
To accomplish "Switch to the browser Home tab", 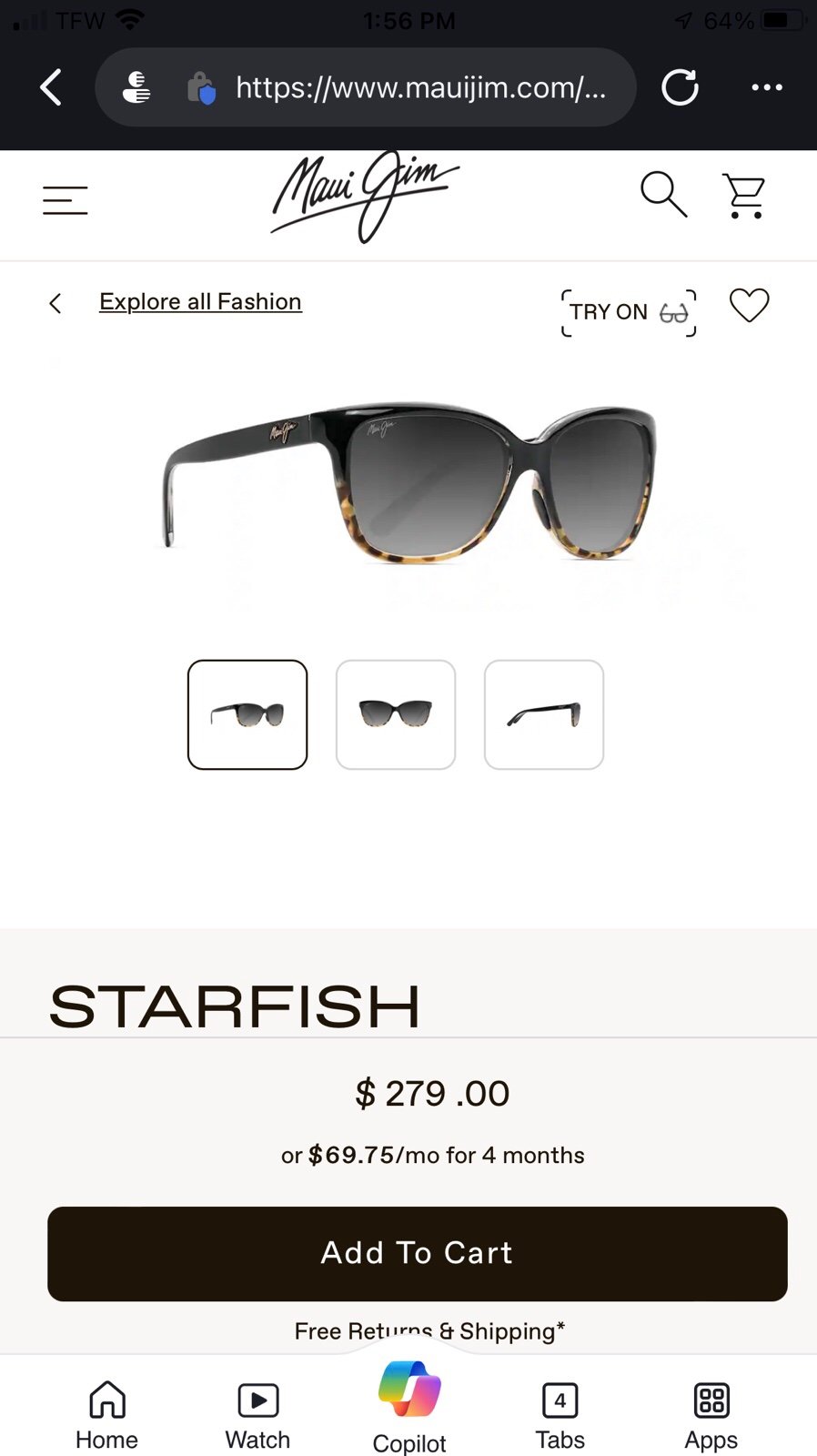I will [x=107, y=1415].
